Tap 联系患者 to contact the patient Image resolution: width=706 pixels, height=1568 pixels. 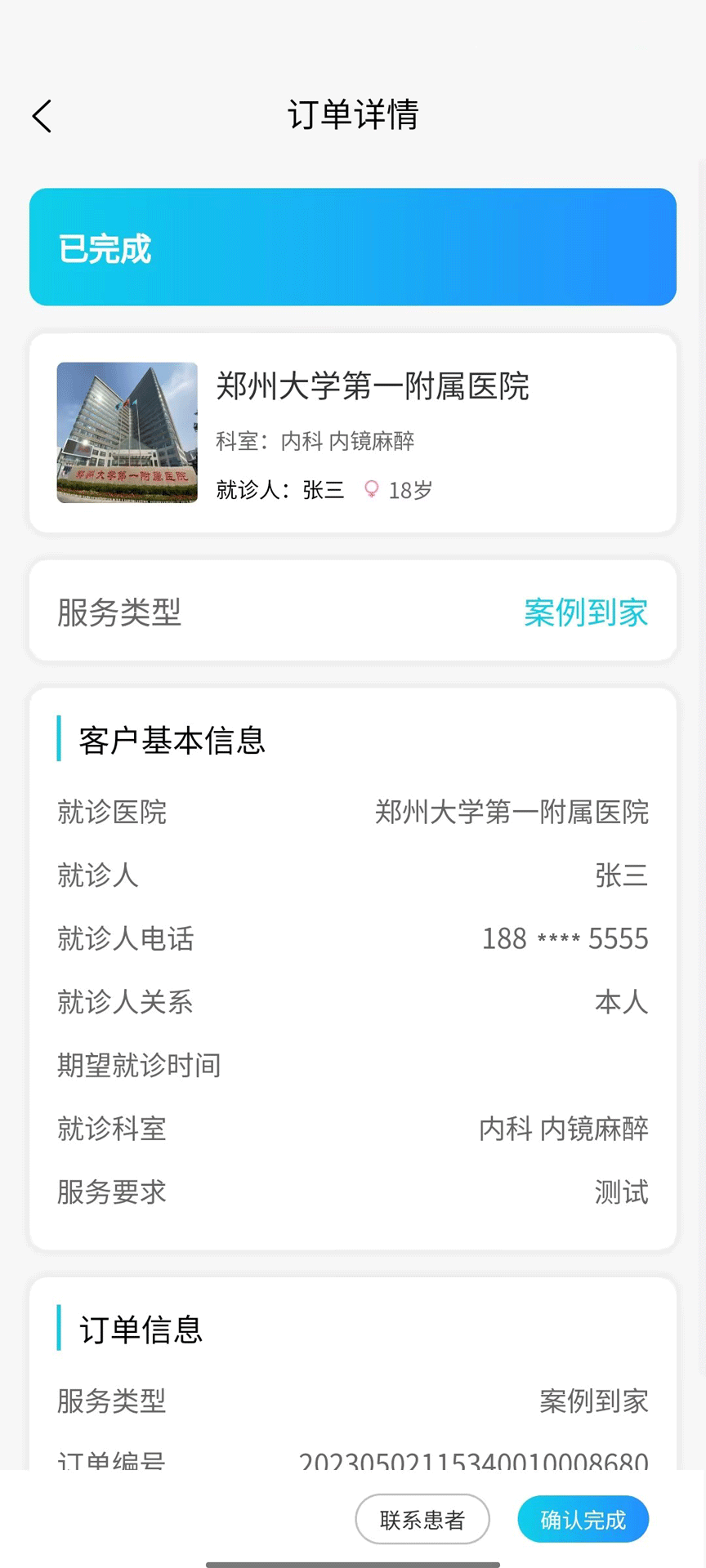point(422,1519)
